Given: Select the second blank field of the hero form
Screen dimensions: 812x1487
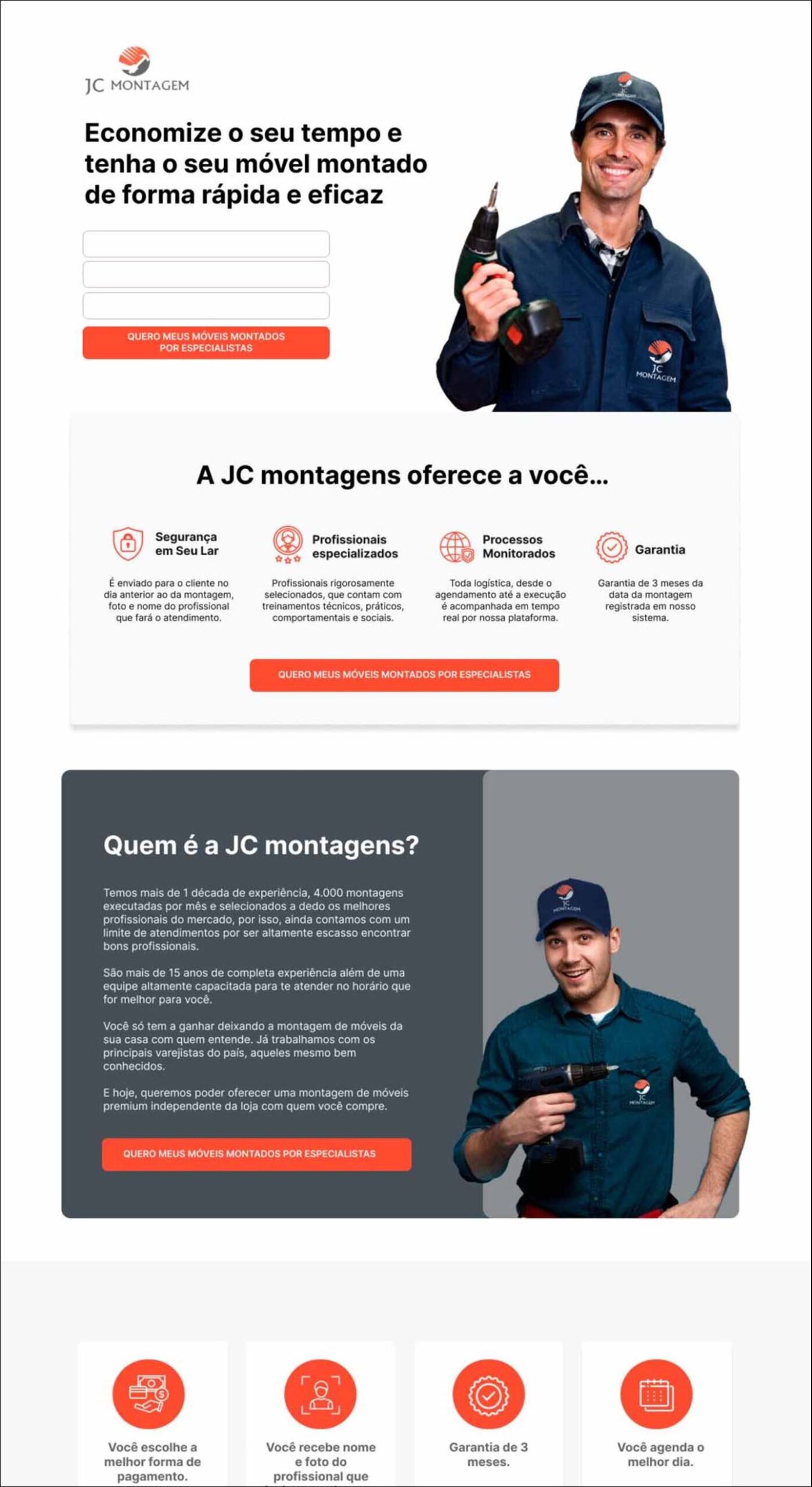Looking at the screenshot, I should tap(206, 274).
